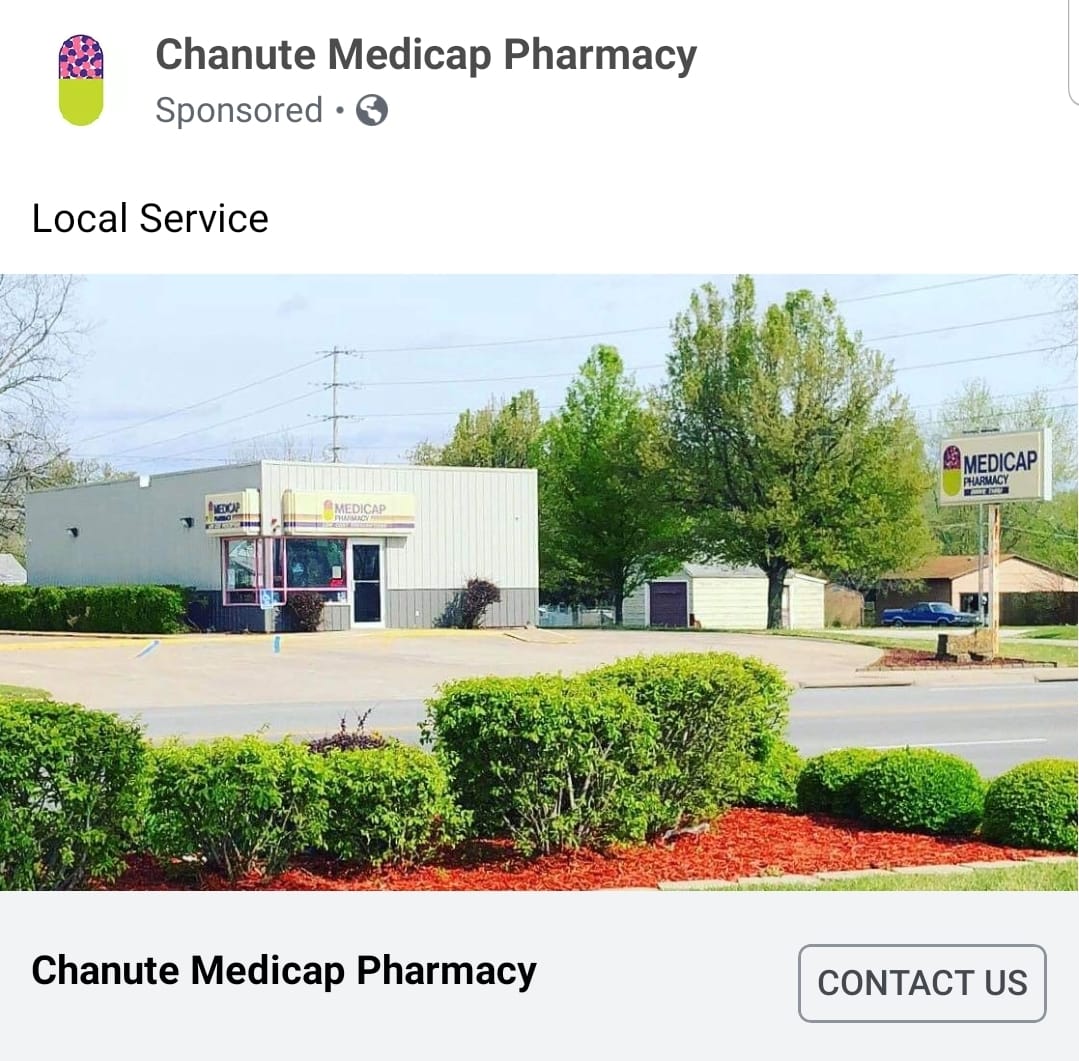
Task: Tap the Contact Us button
Action: coord(921,983)
